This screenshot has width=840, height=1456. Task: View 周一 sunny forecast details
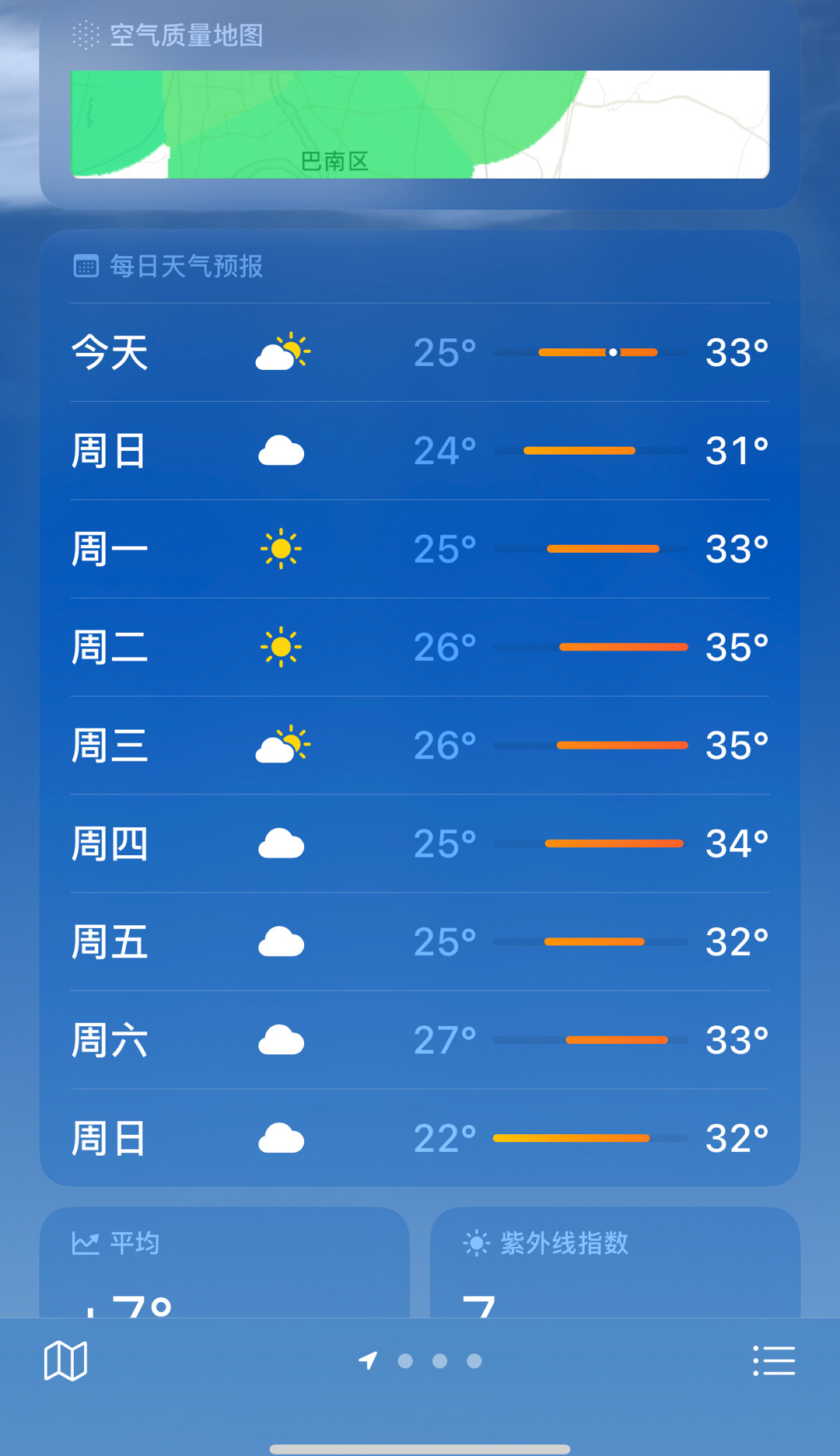[x=420, y=549]
